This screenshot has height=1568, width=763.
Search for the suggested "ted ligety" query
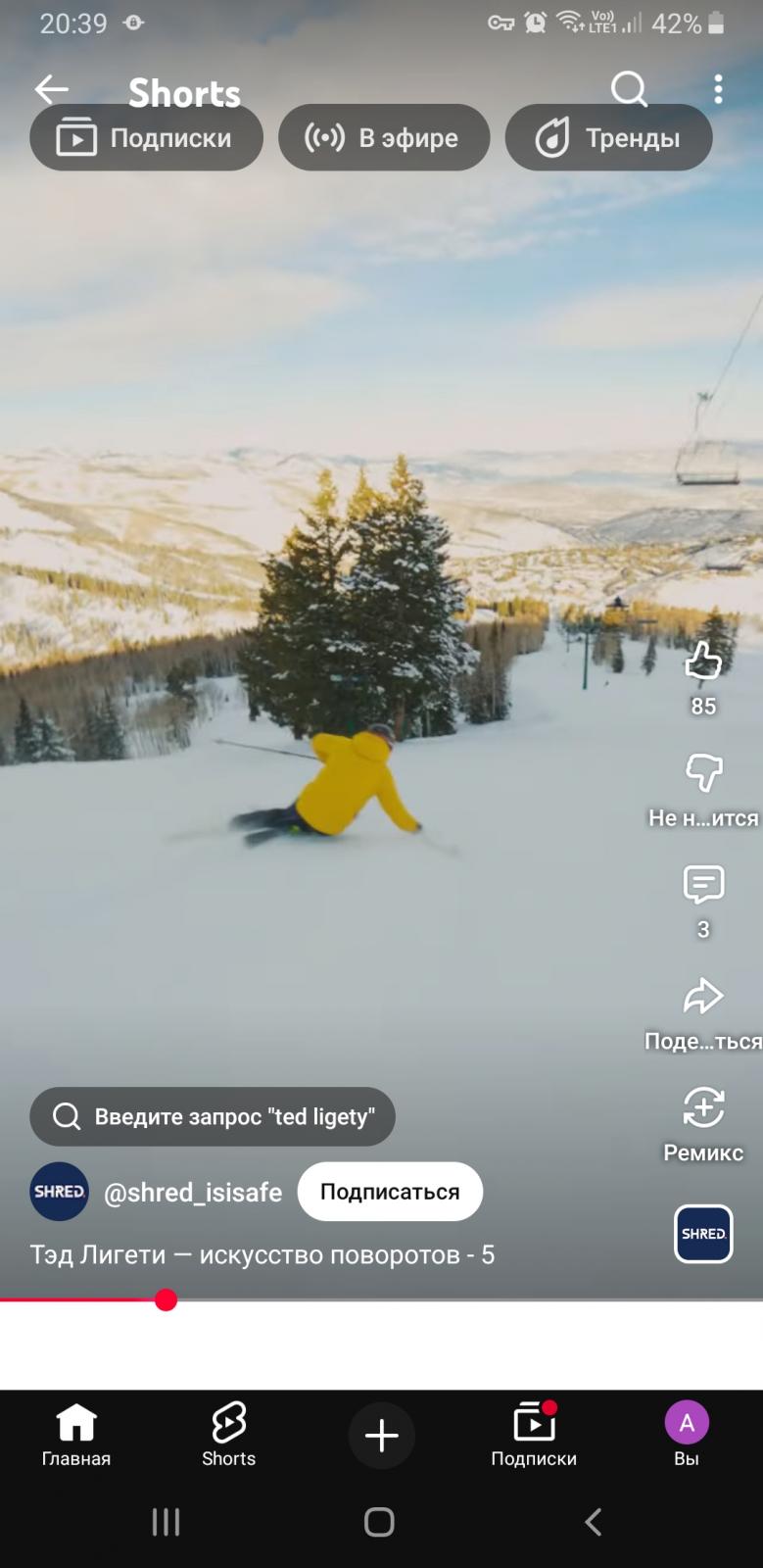click(213, 1116)
